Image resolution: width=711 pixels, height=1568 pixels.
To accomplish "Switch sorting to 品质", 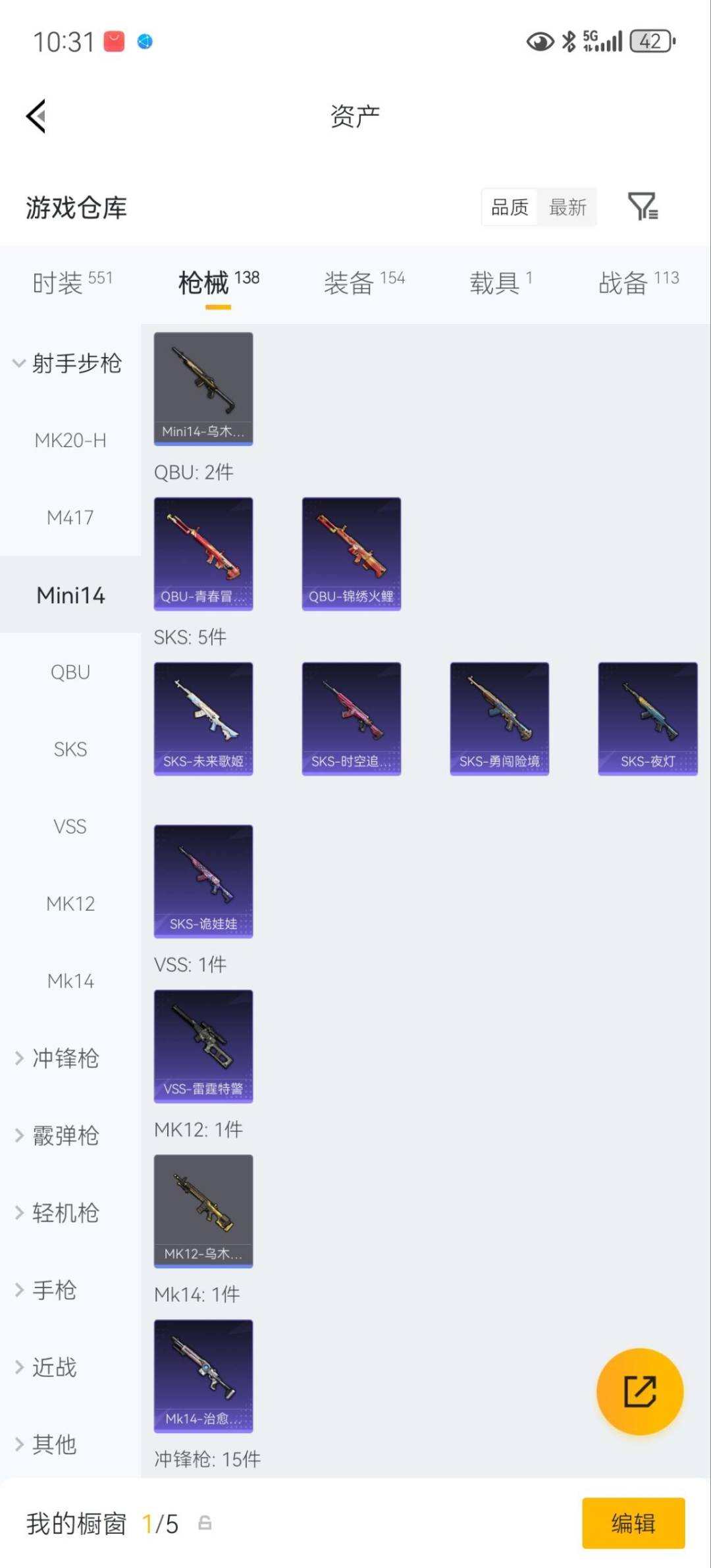I will pyautogui.click(x=508, y=207).
